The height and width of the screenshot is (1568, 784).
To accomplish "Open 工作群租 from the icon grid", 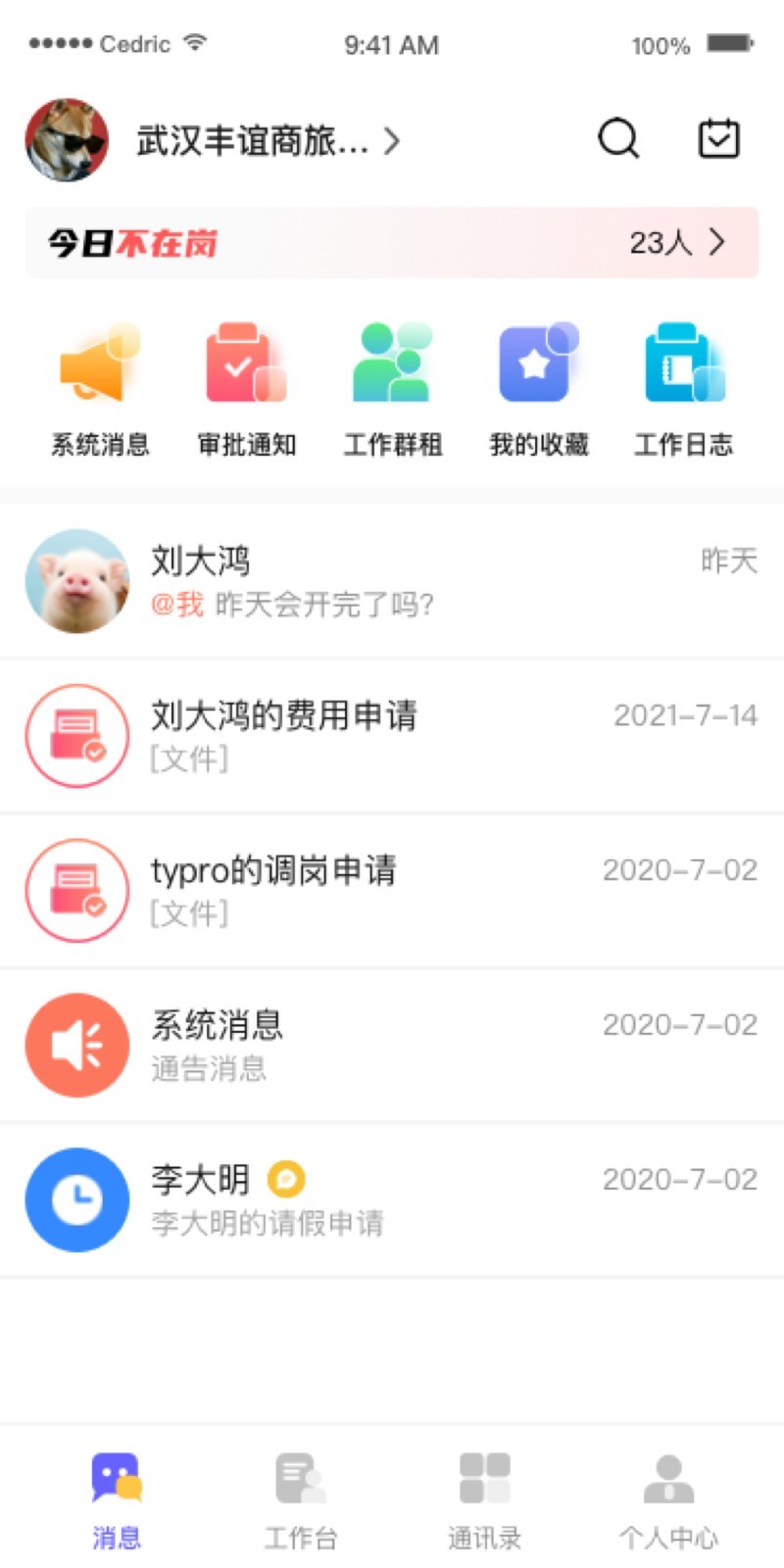I will [392, 367].
